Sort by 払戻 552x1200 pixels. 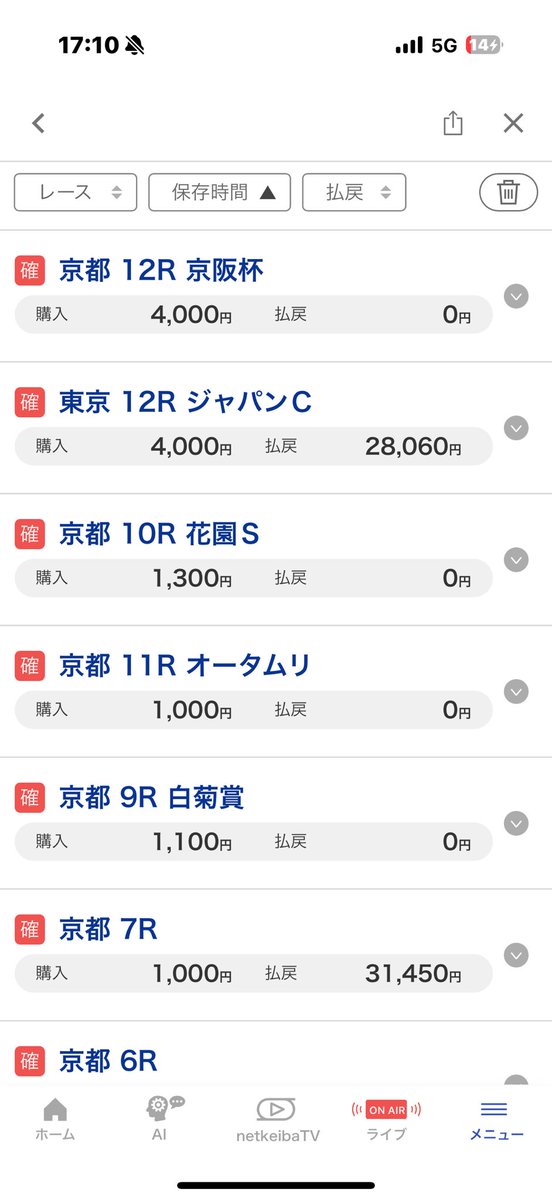pos(354,192)
